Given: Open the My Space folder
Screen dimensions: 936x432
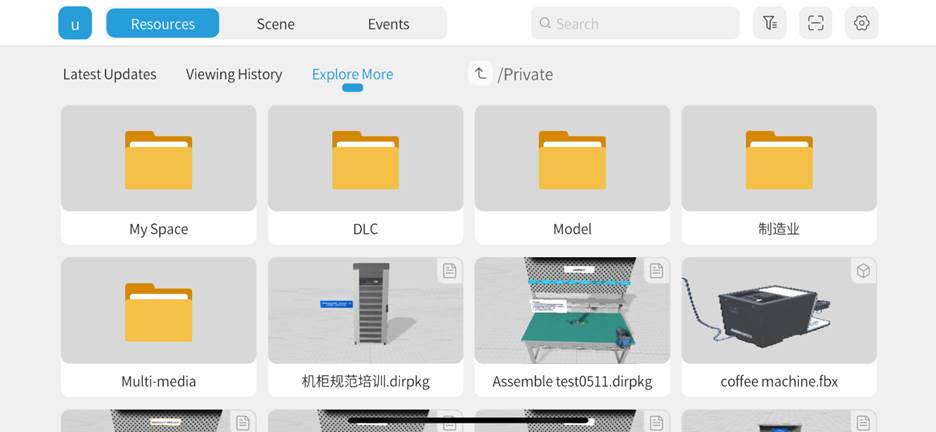Looking at the screenshot, I should click(x=158, y=174).
